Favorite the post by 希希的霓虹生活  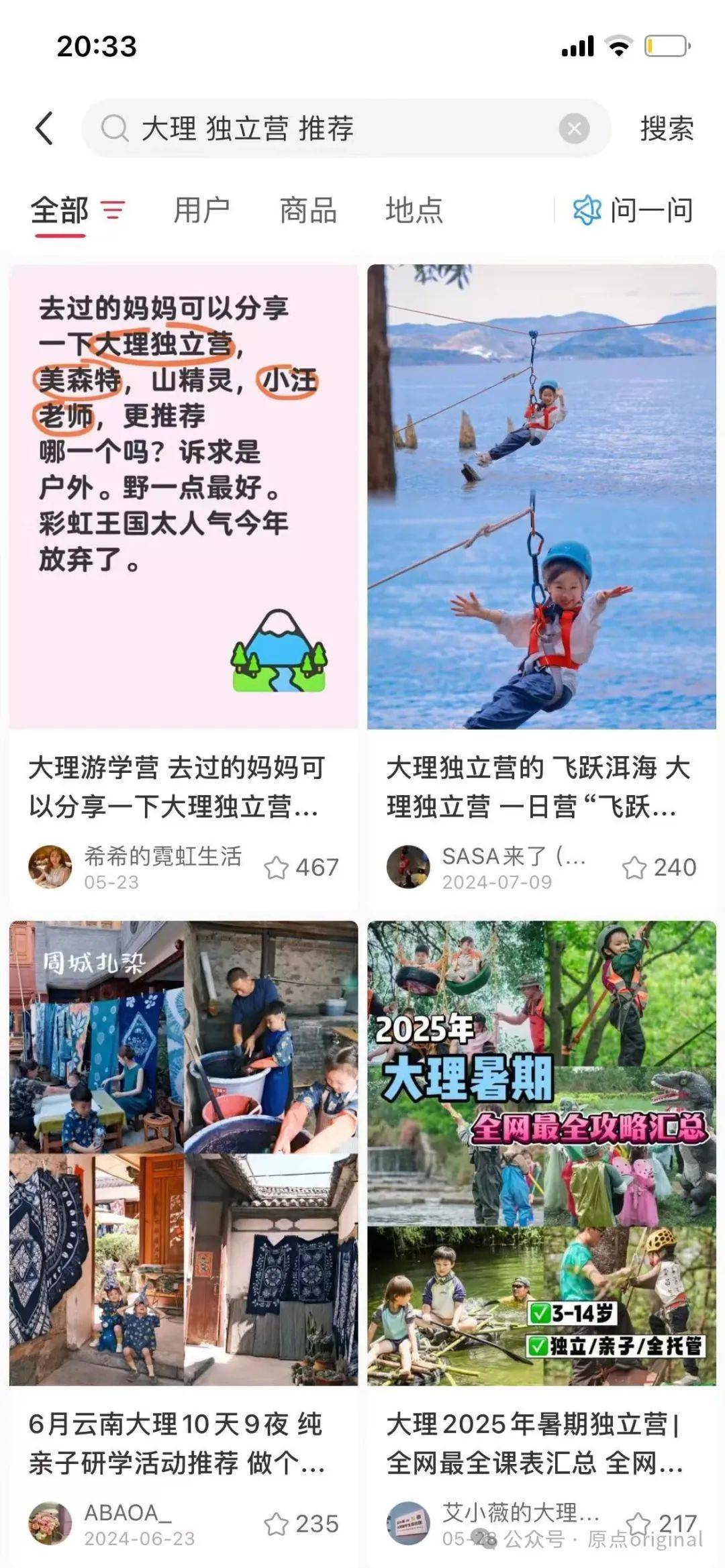pyautogui.click(x=276, y=868)
